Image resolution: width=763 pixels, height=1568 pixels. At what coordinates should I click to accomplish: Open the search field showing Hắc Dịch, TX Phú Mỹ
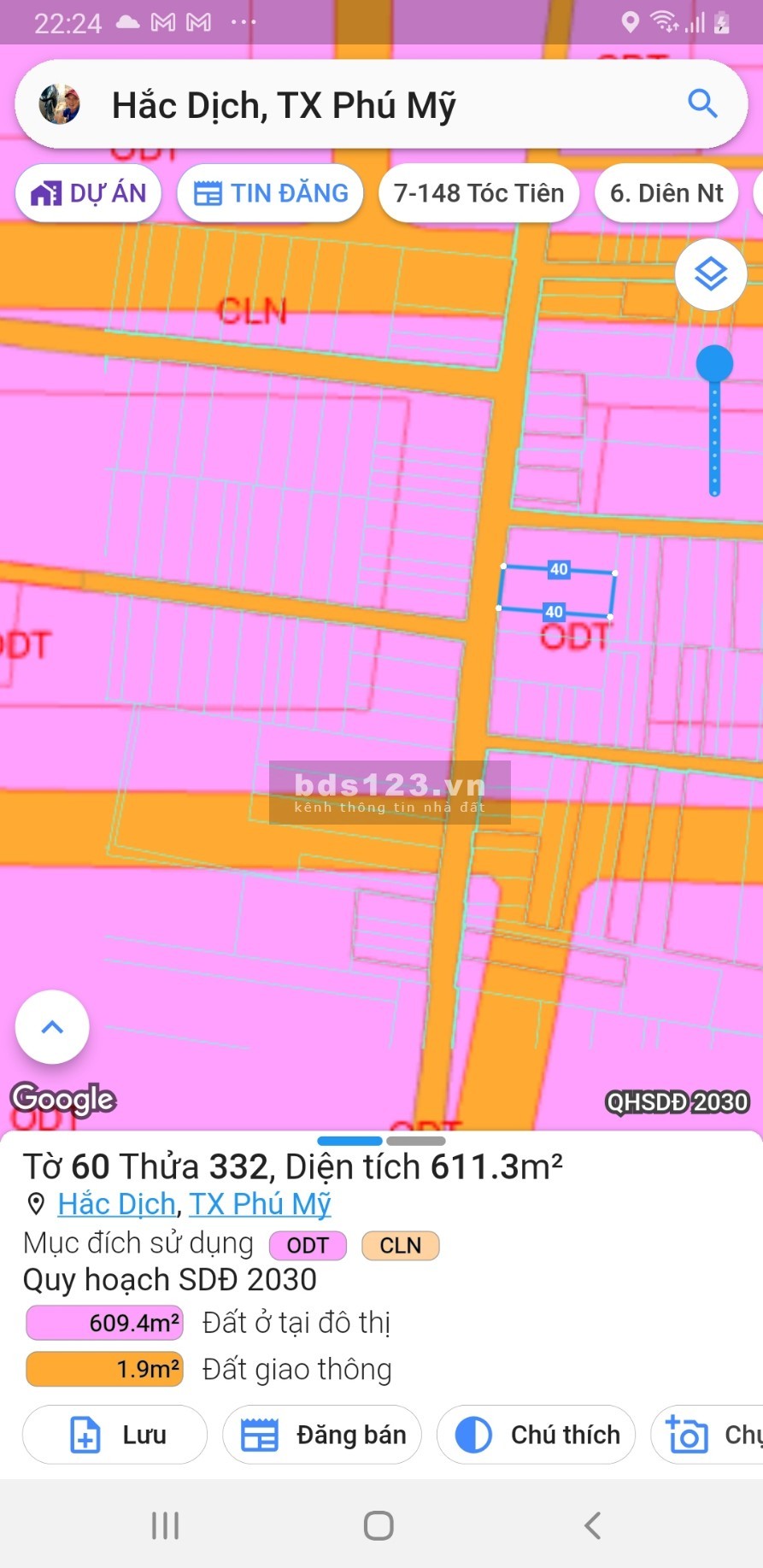(342, 105)
